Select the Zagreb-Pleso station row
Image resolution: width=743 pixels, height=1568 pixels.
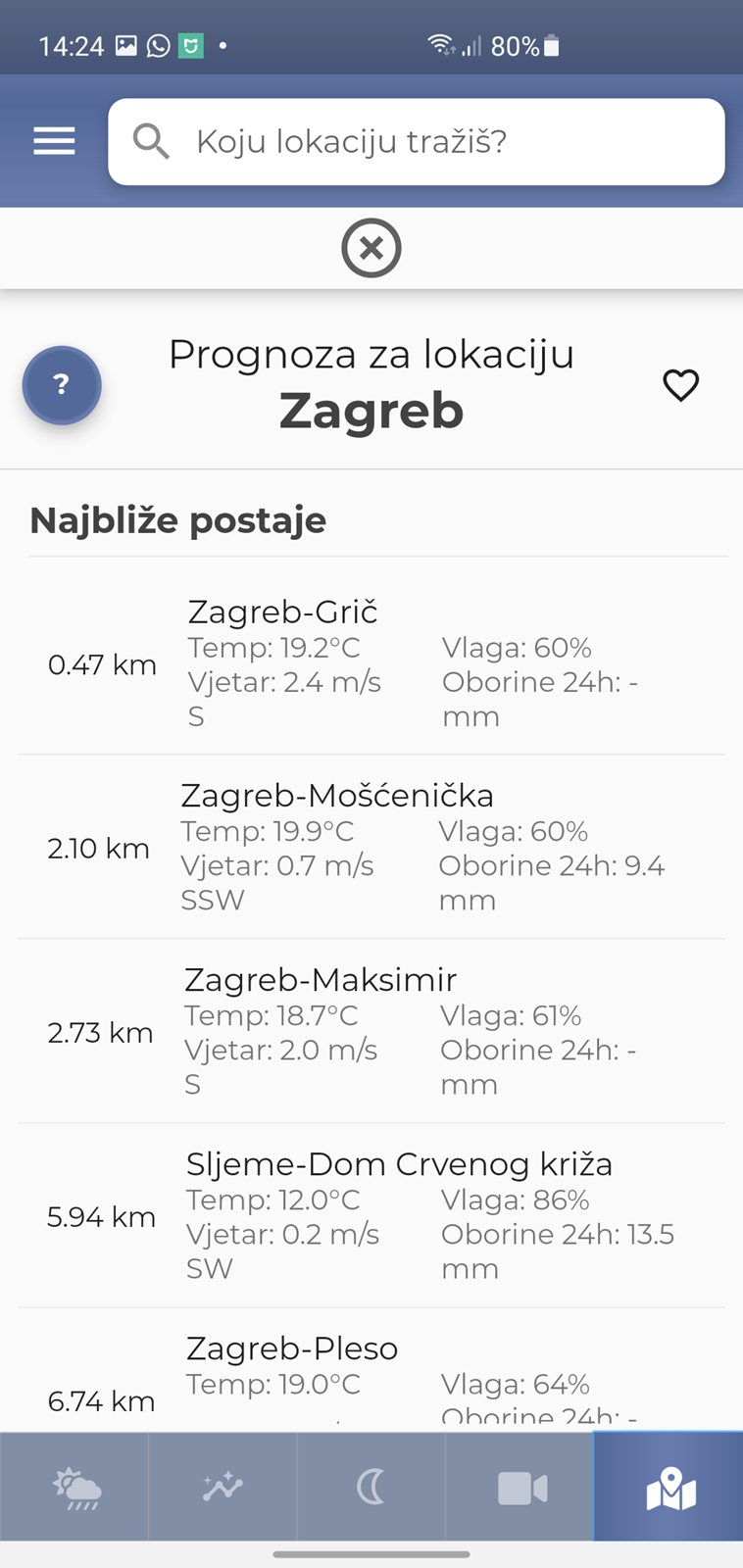[x=371, y=1370]
